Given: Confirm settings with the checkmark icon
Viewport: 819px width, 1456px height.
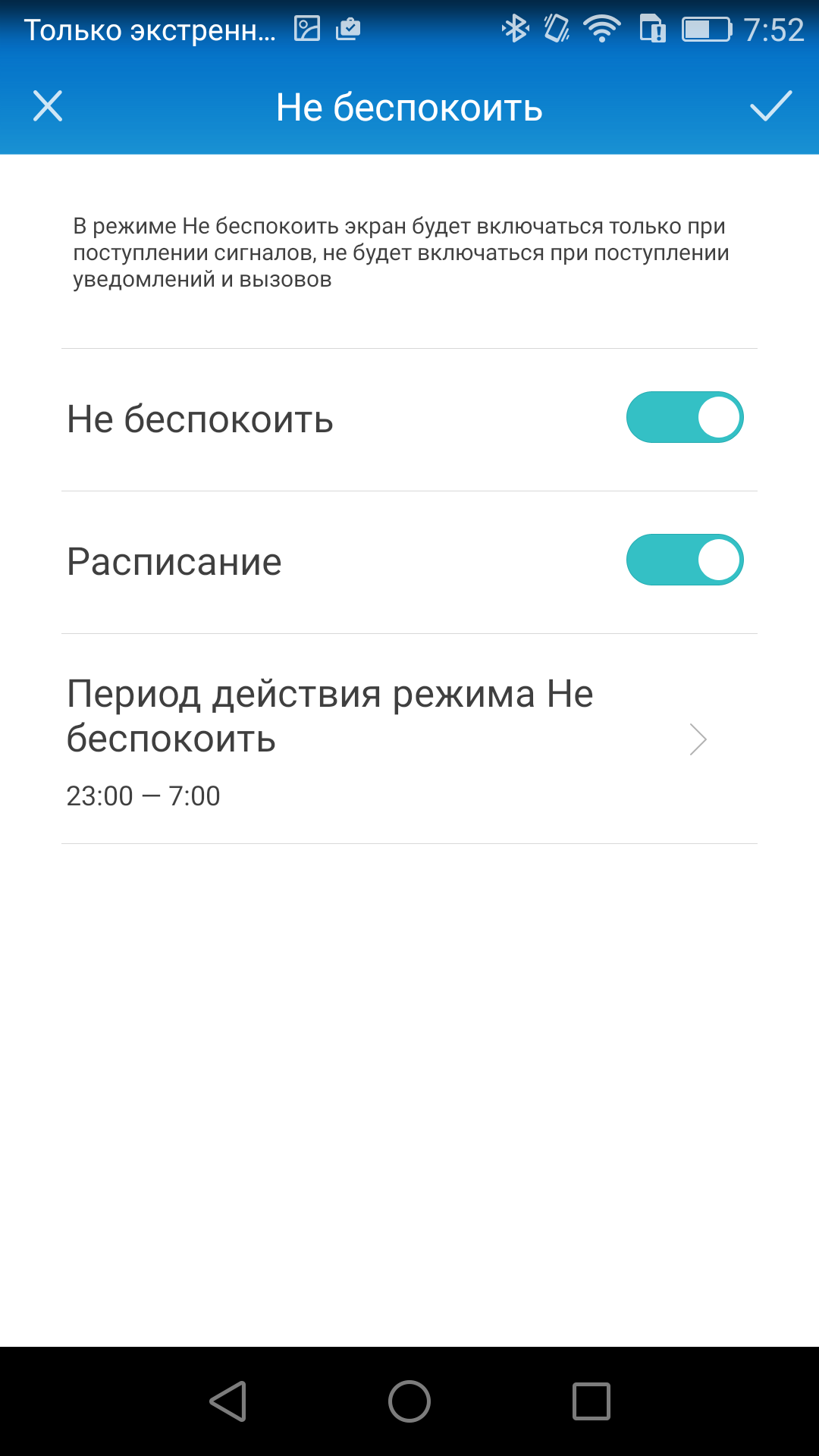Looking at the screenshot, I should [x=770, y=106].
